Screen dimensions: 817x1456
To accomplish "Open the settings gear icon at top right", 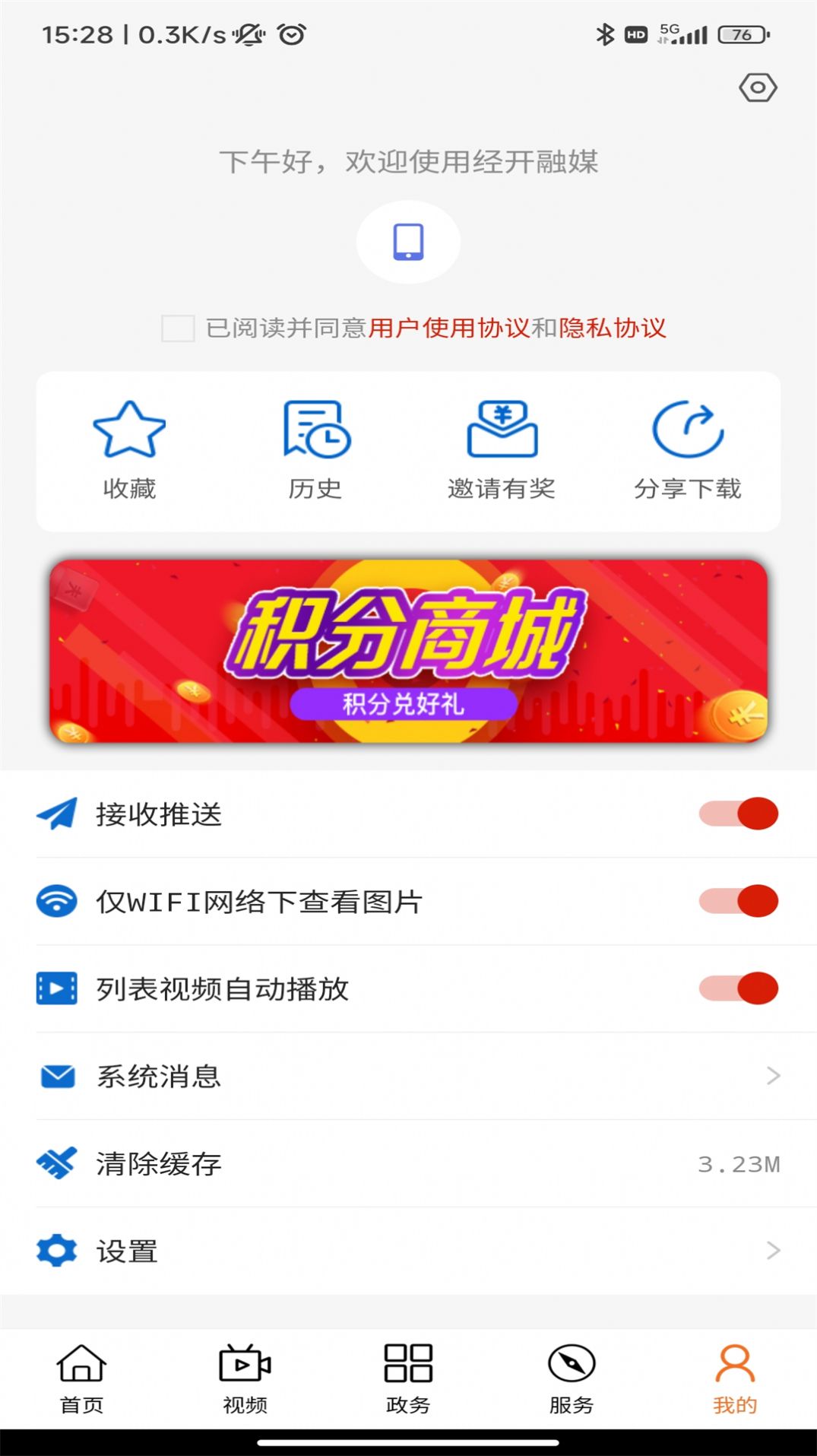I will pos(758,88).
